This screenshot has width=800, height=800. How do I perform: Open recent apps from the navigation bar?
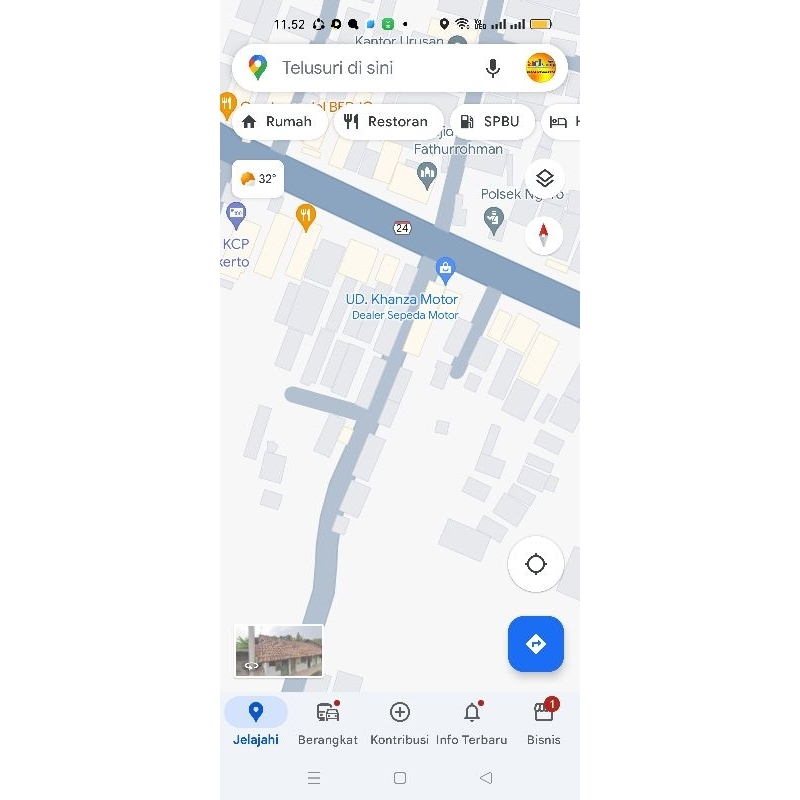click(314, 777)
